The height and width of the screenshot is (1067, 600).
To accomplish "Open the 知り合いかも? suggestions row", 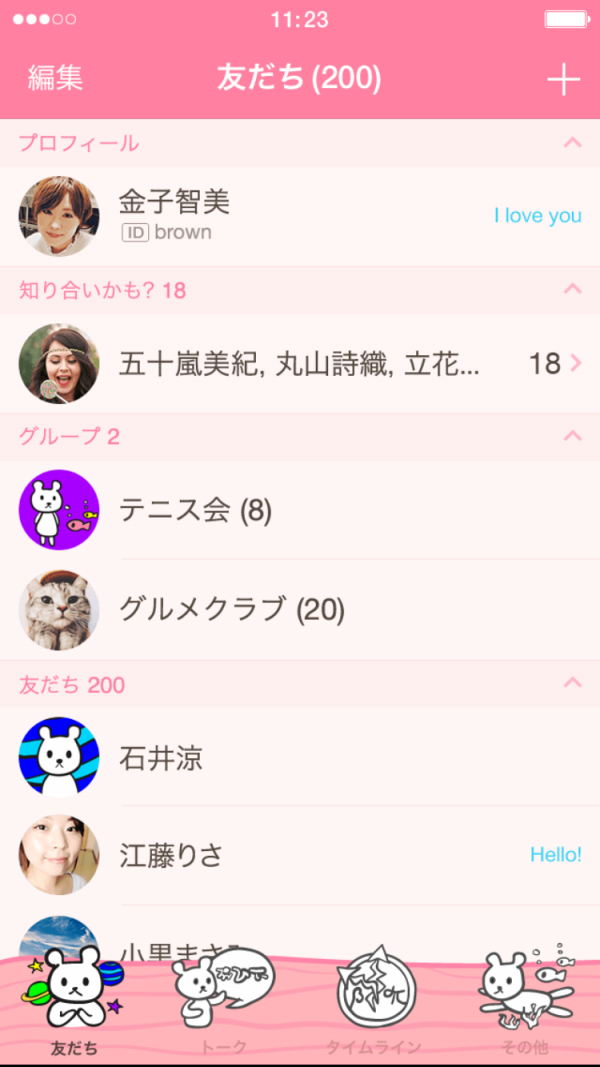I will point(300,363).
